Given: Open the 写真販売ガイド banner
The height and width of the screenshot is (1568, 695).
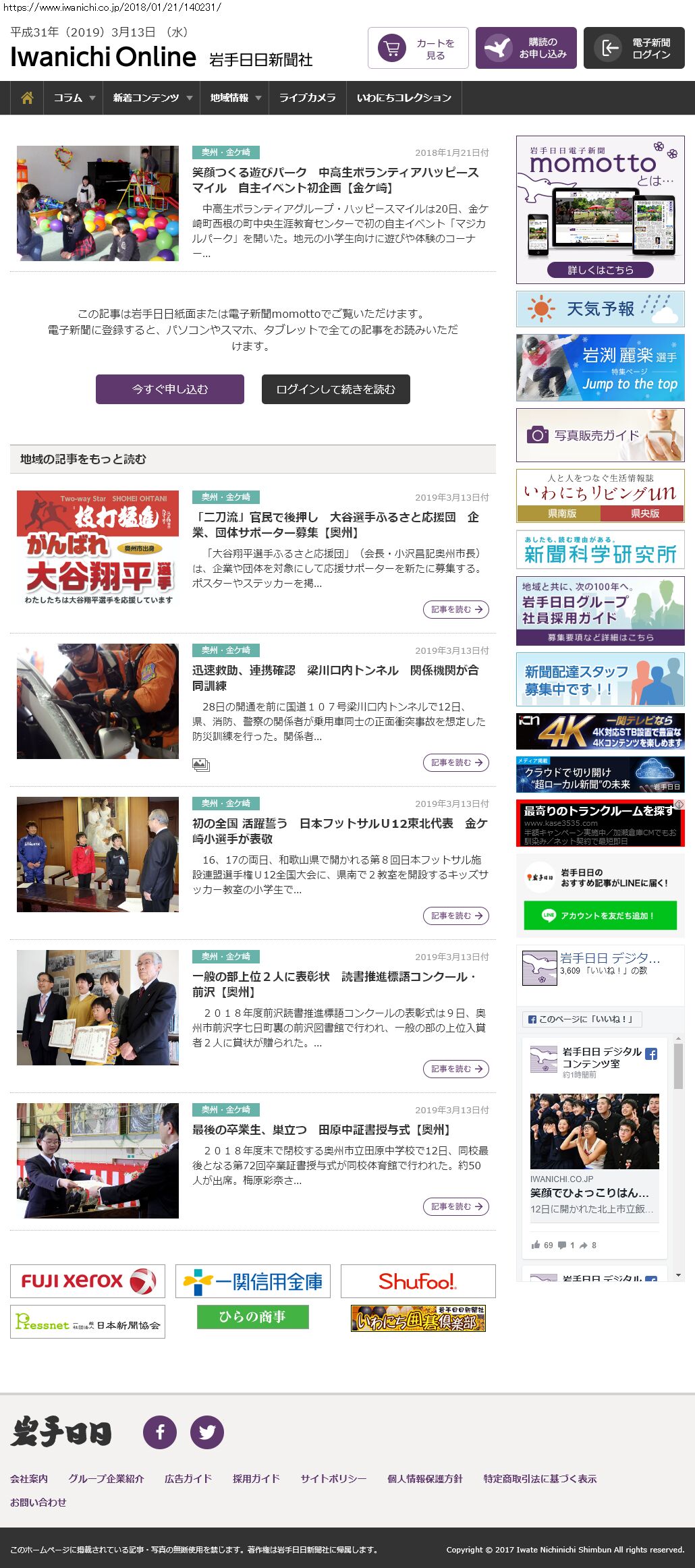Looking at the screenshot, I should tap(600, 435).
